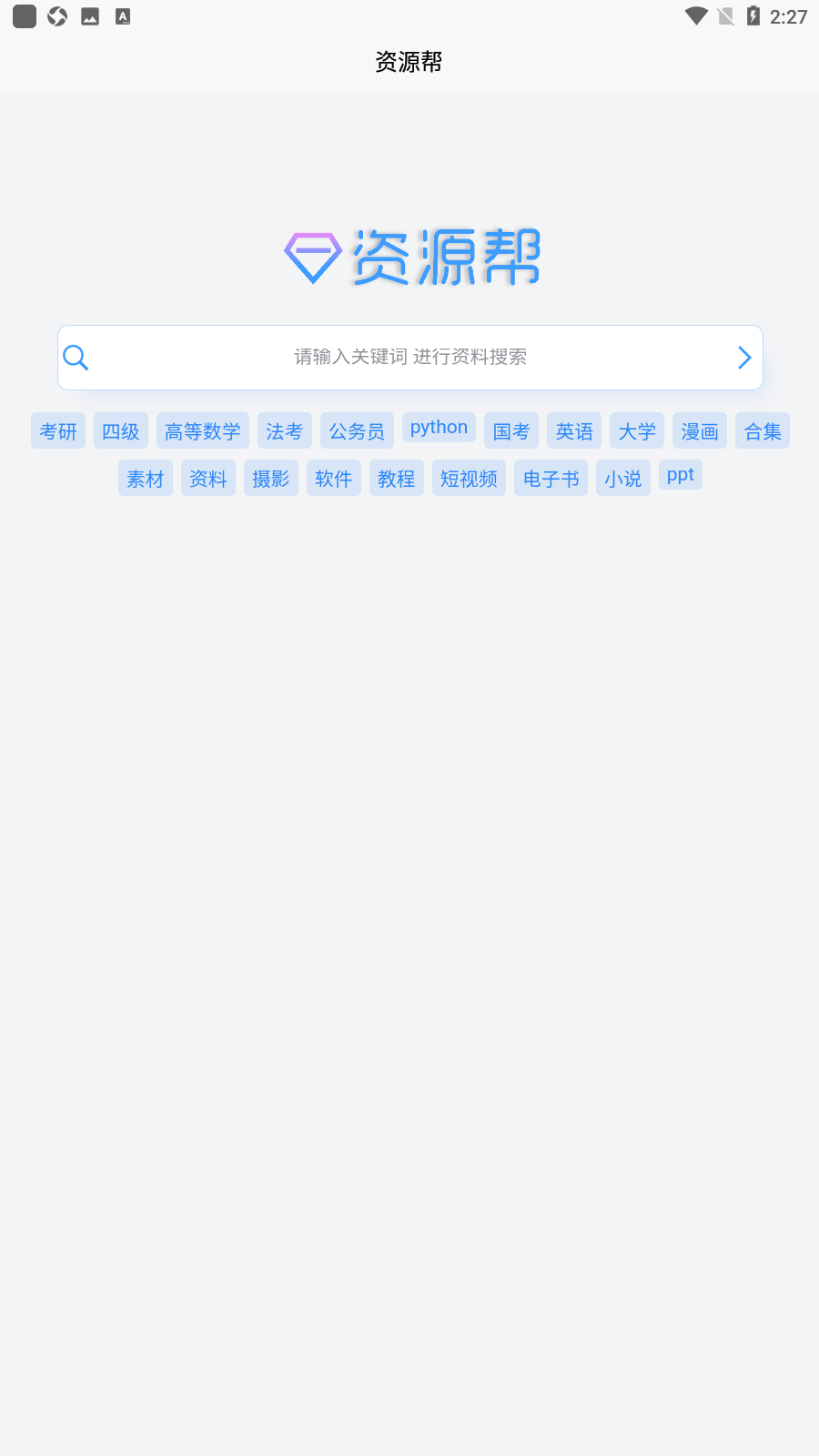Tap the 漫画 keyword tag
The image size is (819, 1456).
tap(699, 430)
